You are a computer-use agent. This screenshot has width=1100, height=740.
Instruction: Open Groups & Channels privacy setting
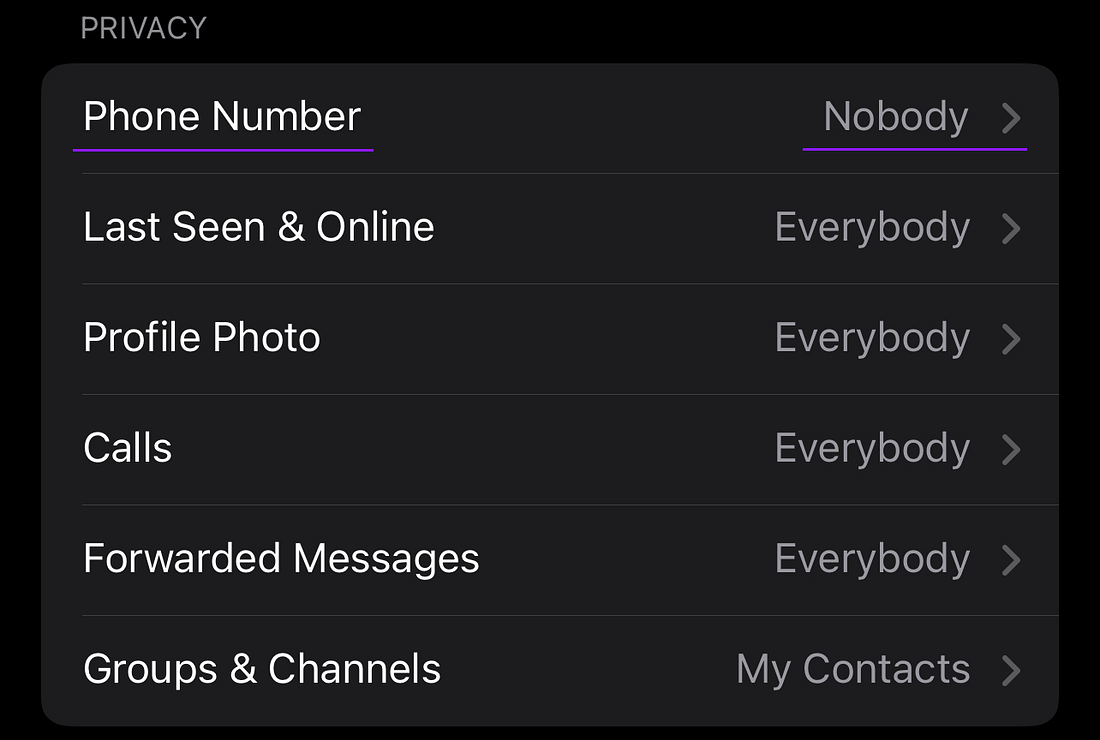click(550, 669)
